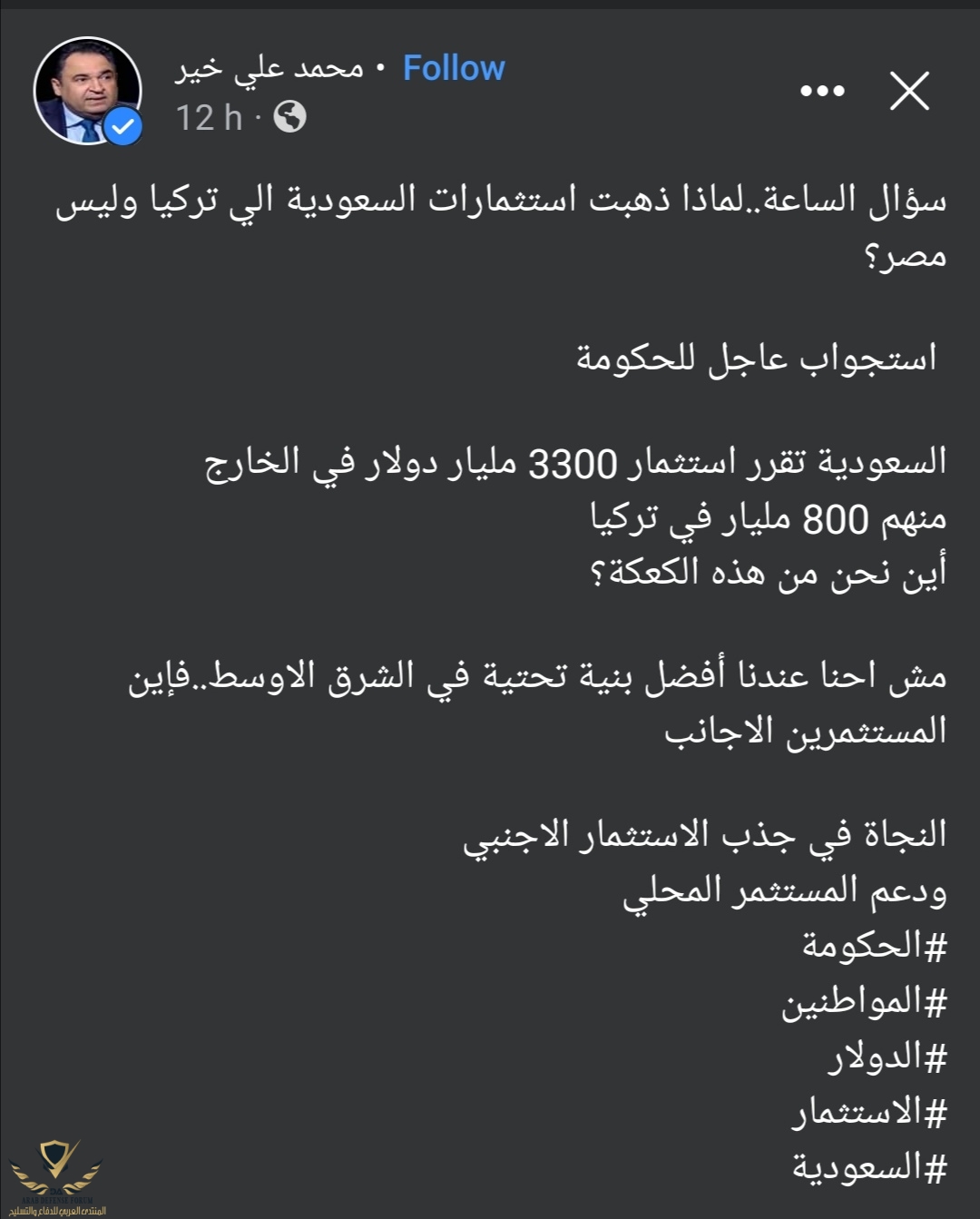Viewport: 980px width, 1219px height.
Task: Dismiss the post with the X icon
Action: pyautogui.click(x=909, y=91)
